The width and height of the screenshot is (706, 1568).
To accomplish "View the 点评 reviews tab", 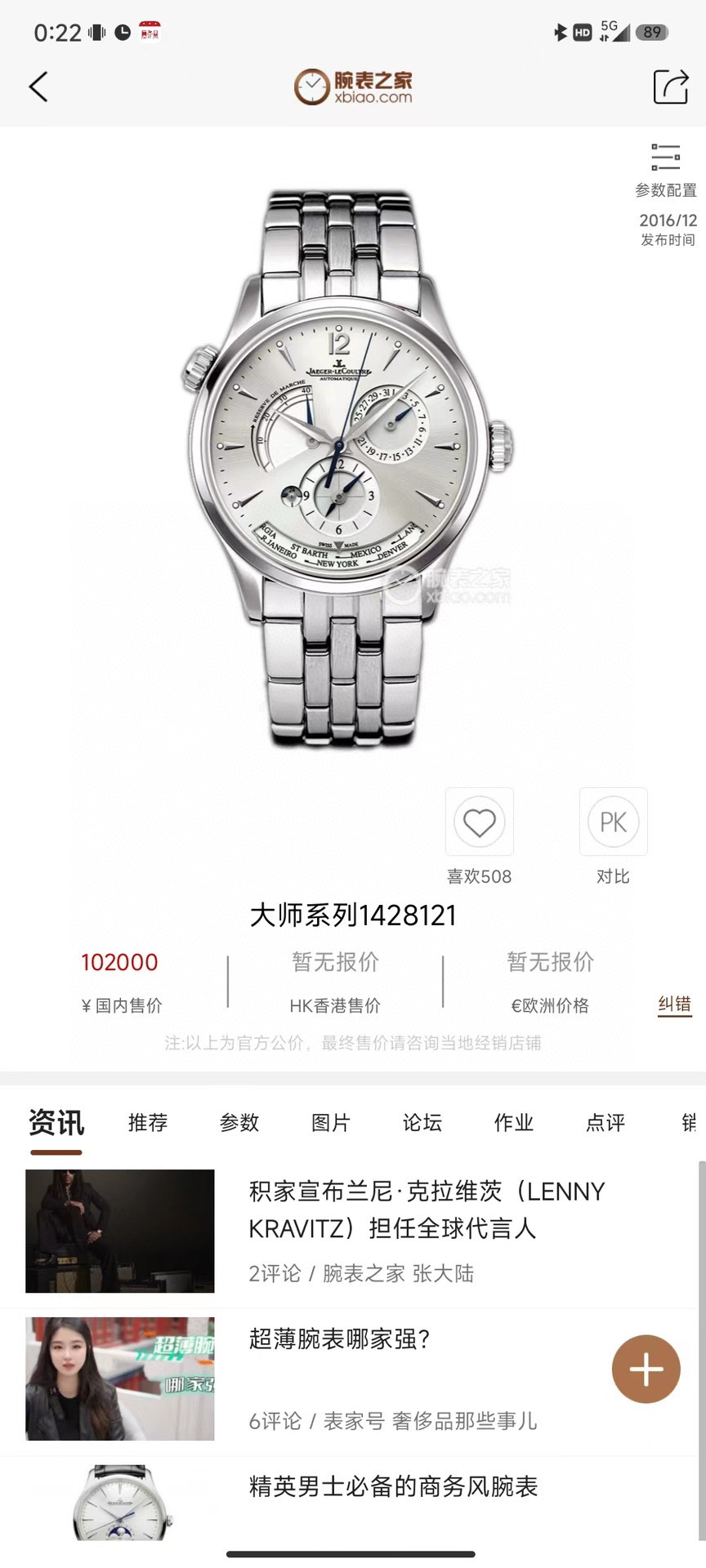I will coord(605,1123).
